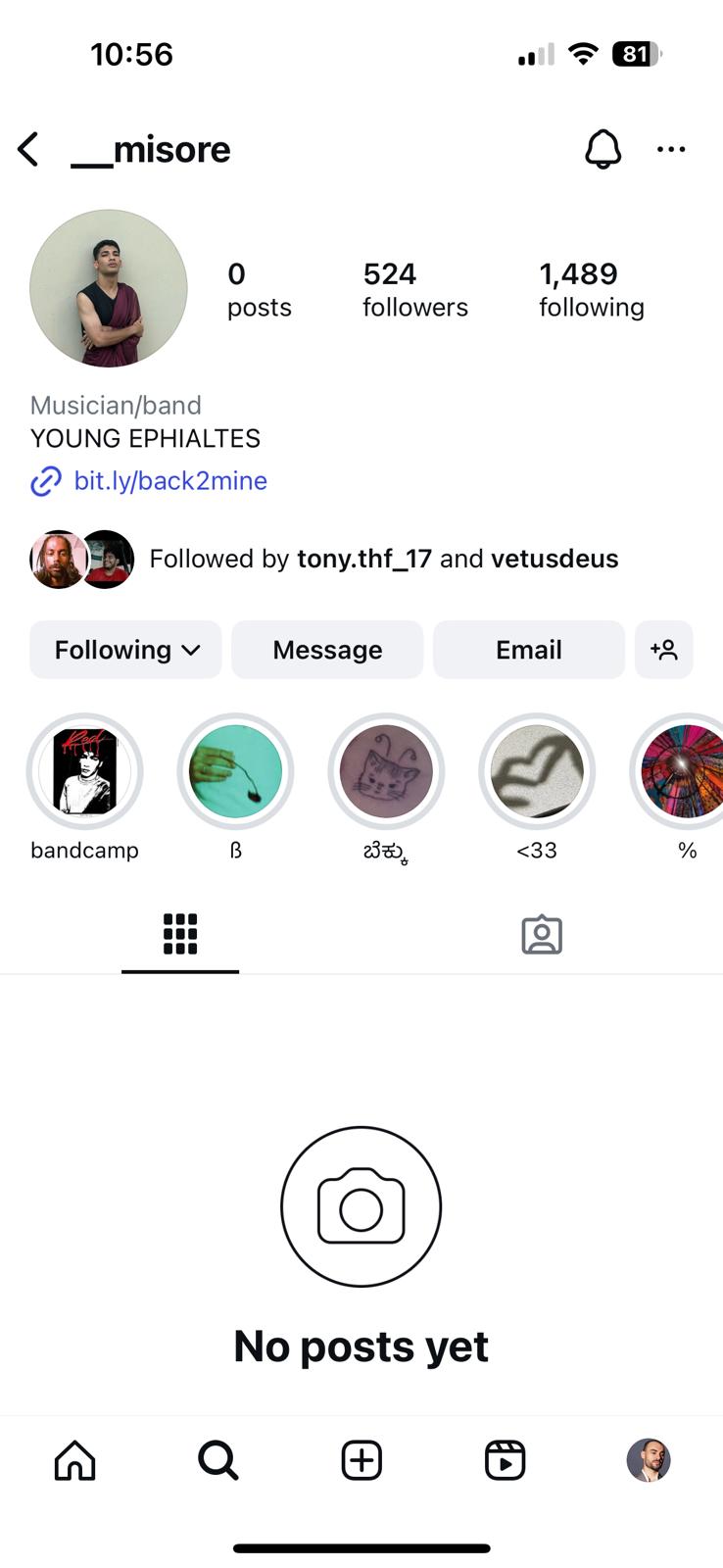The width and height of the screenshot is (723, 1568).
Task: Open the bandcamp story highlight
Action: click(x=84, y=772)
